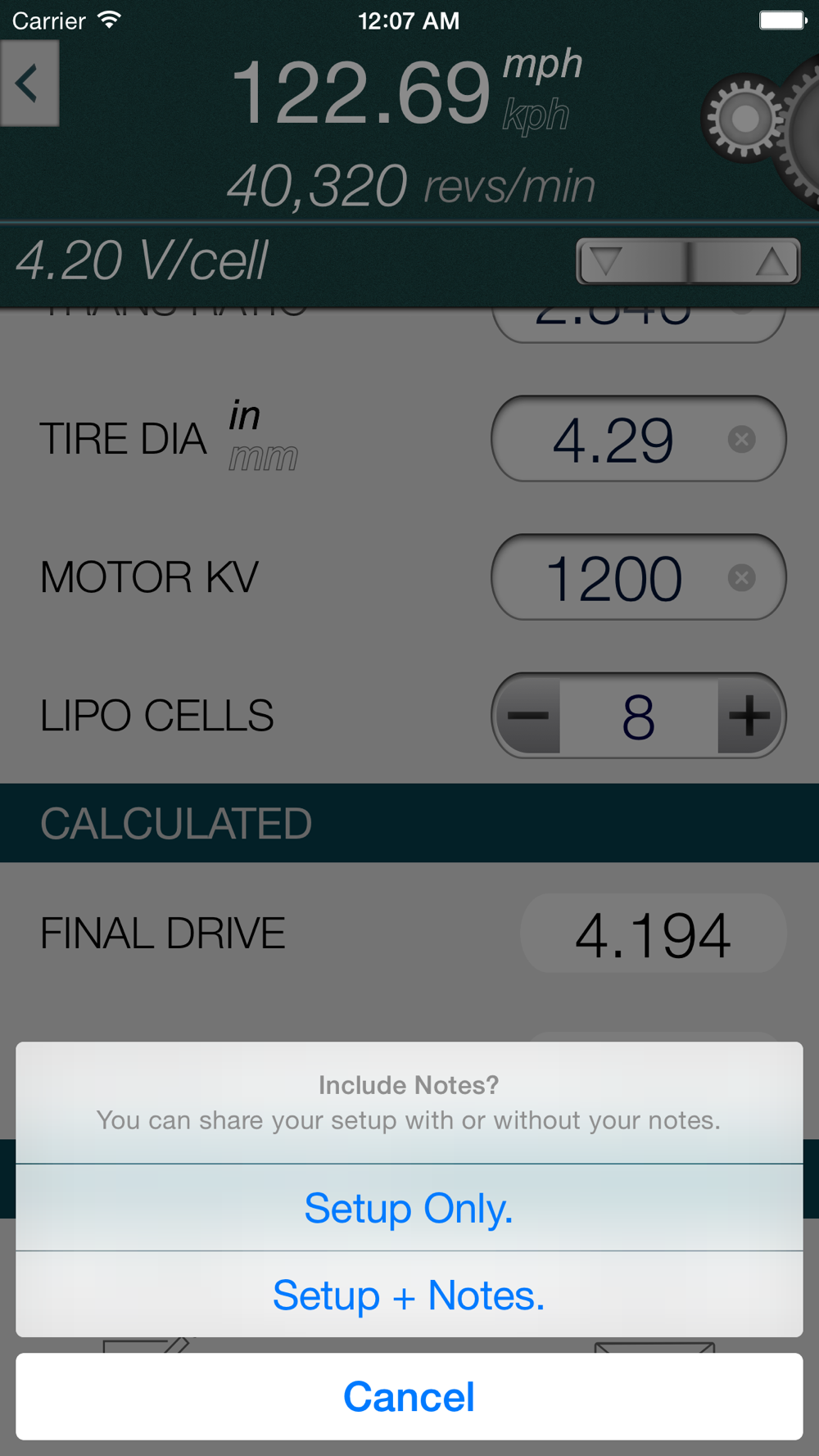819x1456 pixels.
Task: Switch tire diameter units to mm
Action: (x=263, y=457)
